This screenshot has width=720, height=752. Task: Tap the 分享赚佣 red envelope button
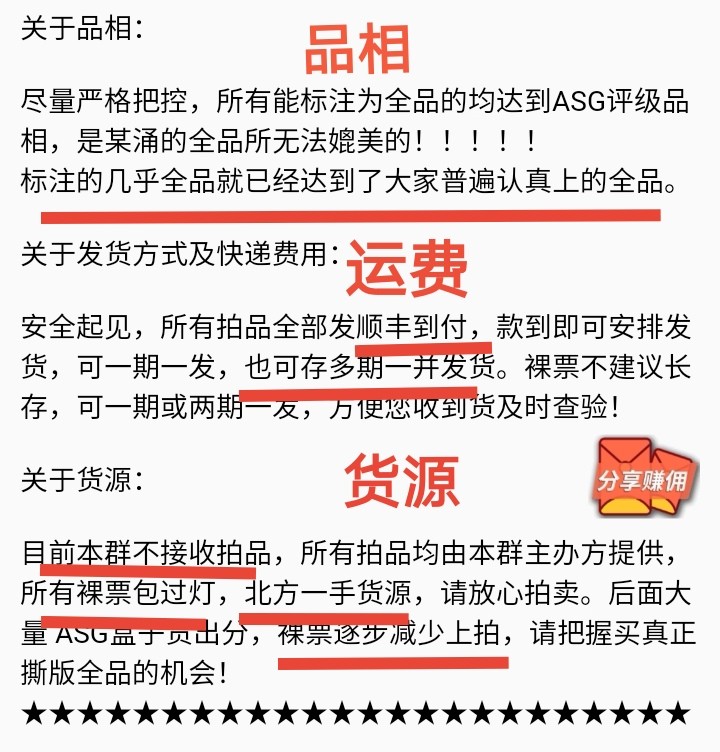coord(641,478)
